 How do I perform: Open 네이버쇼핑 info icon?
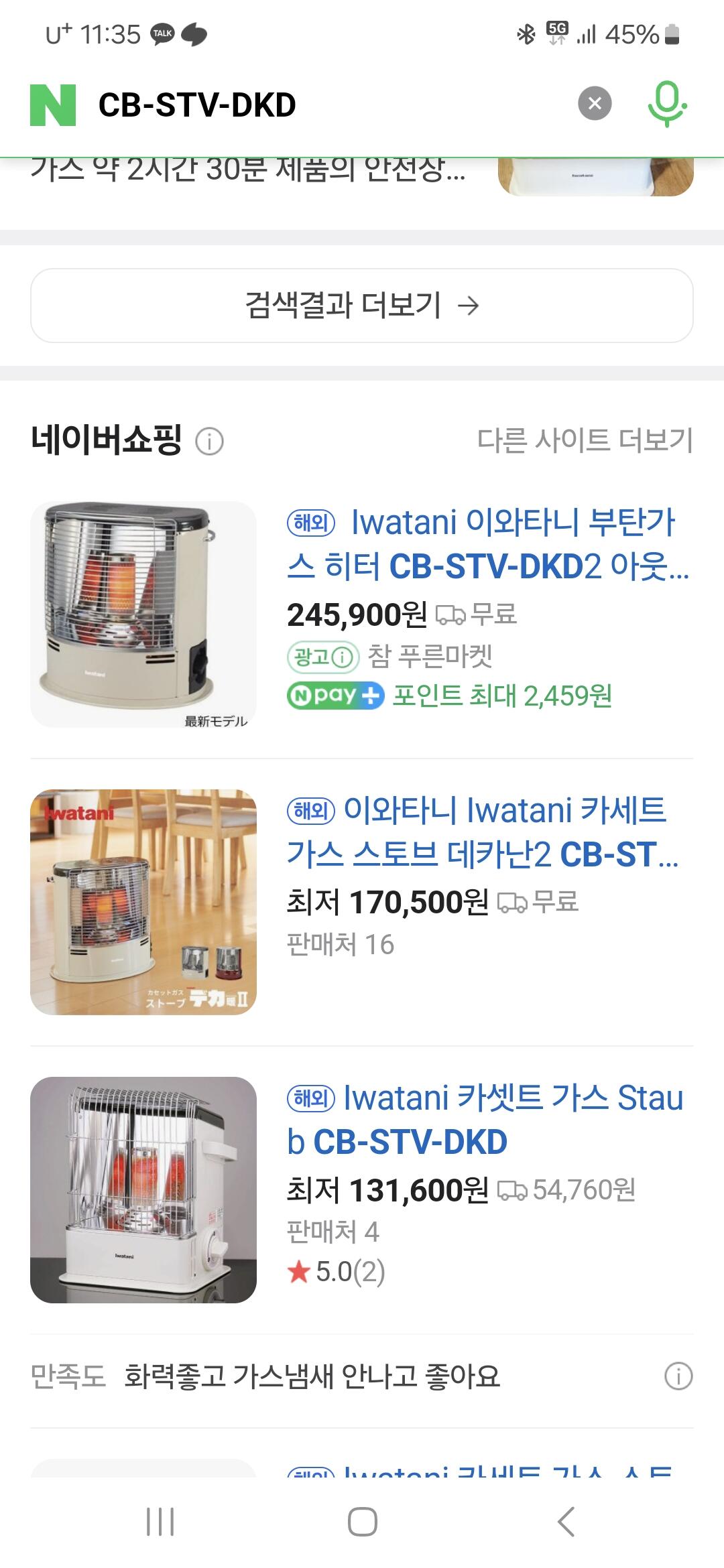209,442
